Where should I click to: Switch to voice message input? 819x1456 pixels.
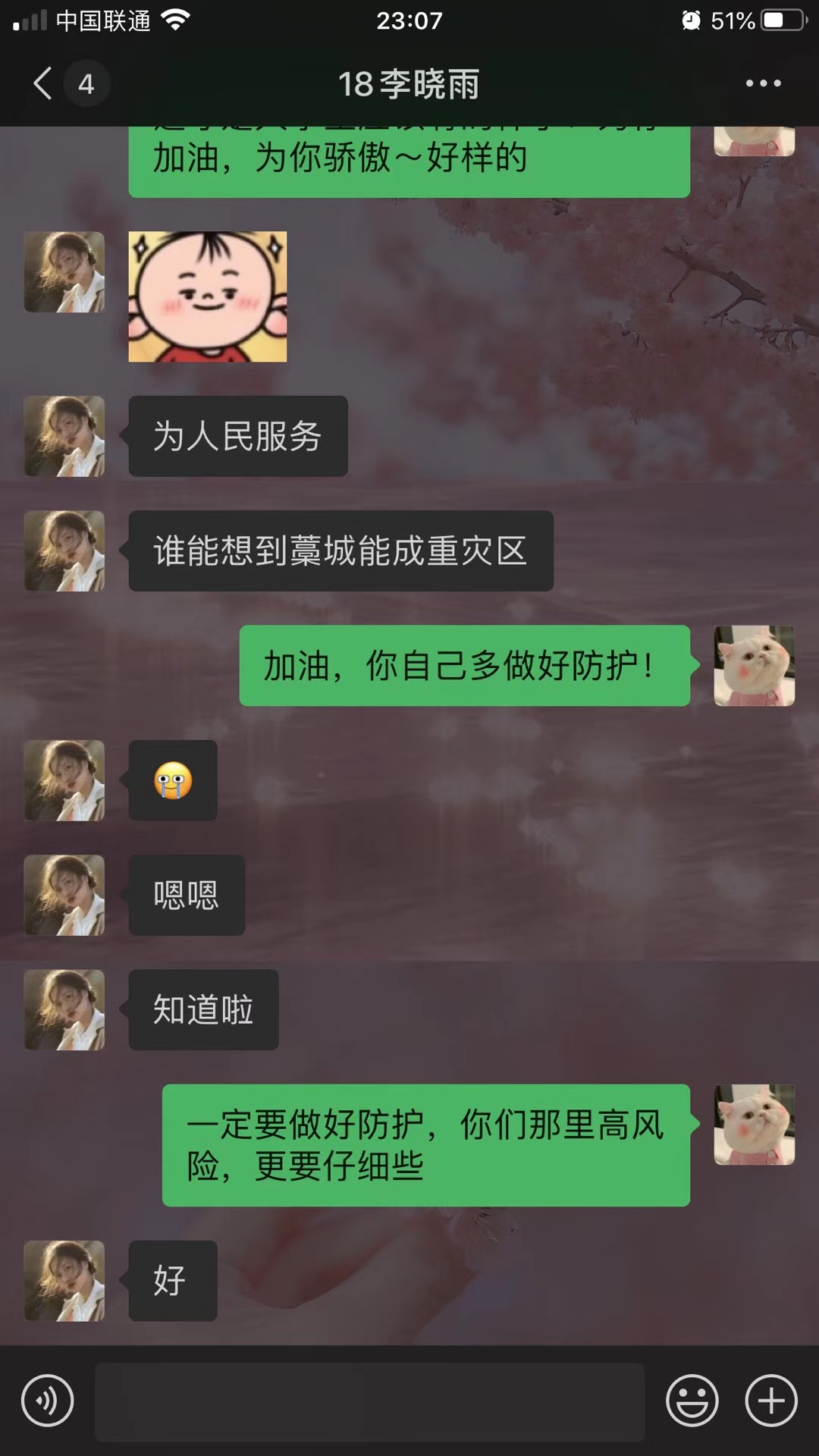click(48, 1401)
